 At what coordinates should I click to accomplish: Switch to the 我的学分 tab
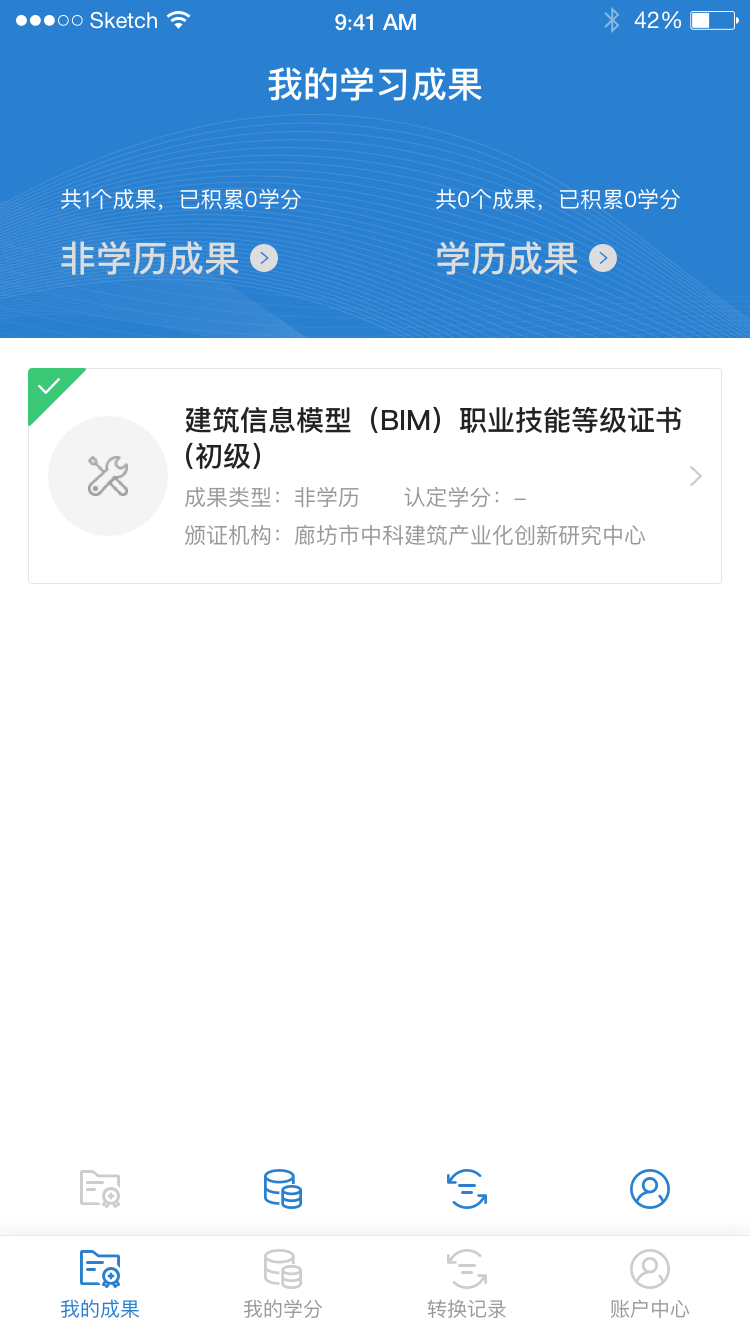(283, 1285)
